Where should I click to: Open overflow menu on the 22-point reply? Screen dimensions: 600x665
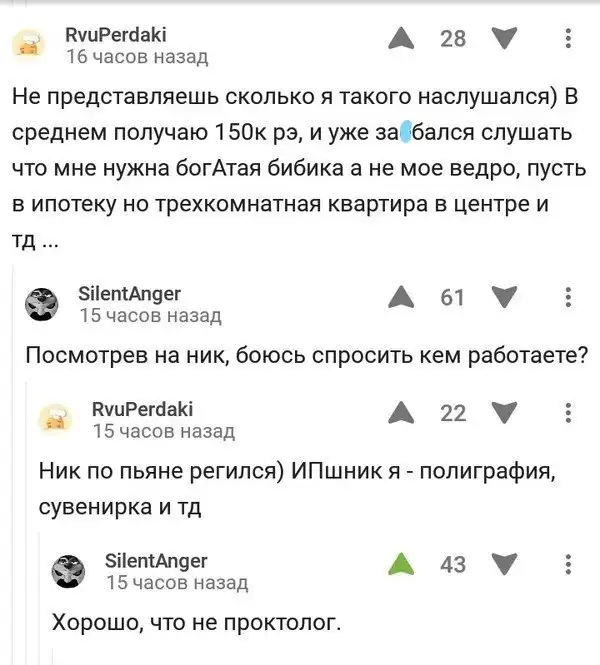568,413
